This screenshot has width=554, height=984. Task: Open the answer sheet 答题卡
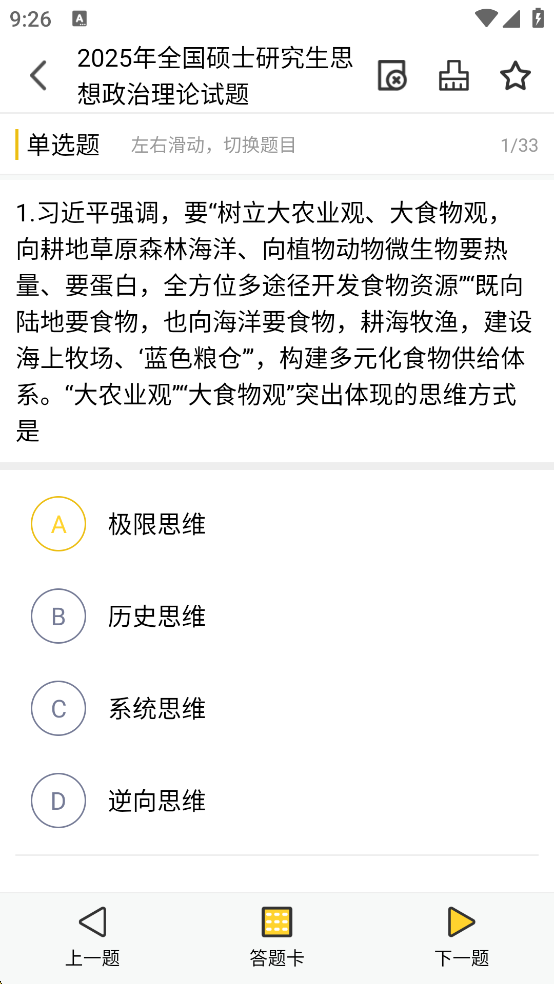coord(277,936)
